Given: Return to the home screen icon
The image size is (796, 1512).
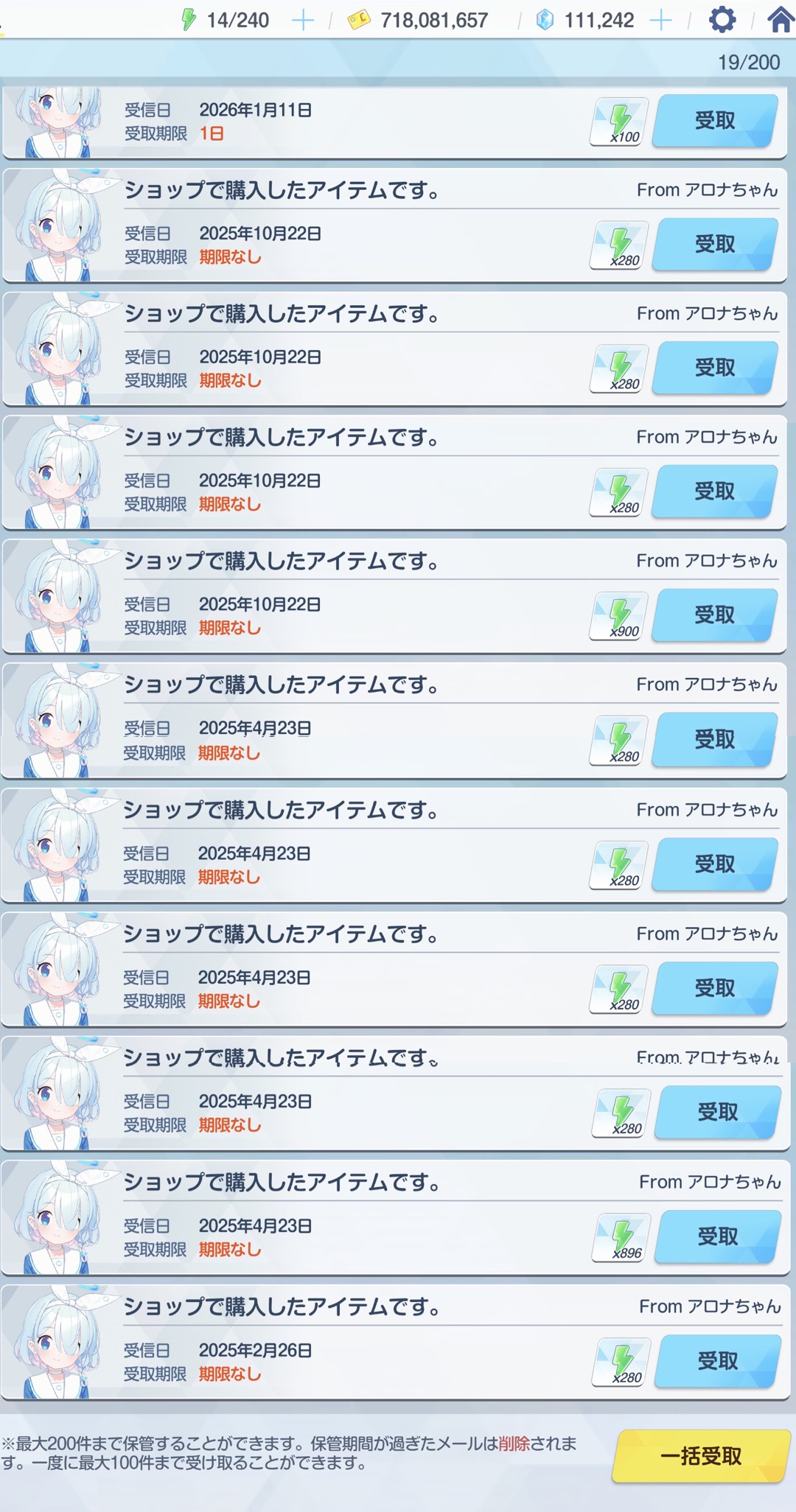Looking at the screenshot, I should pos(780,19).
